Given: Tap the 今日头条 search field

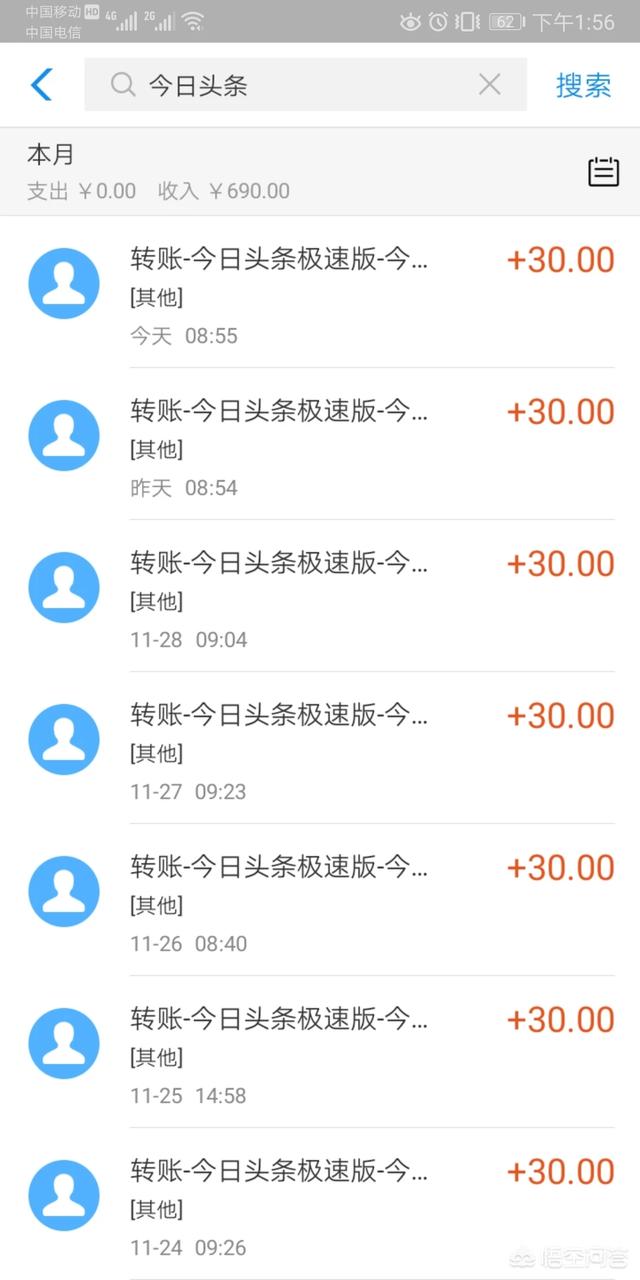Looking at the screenshot, I should pos(300,85).
